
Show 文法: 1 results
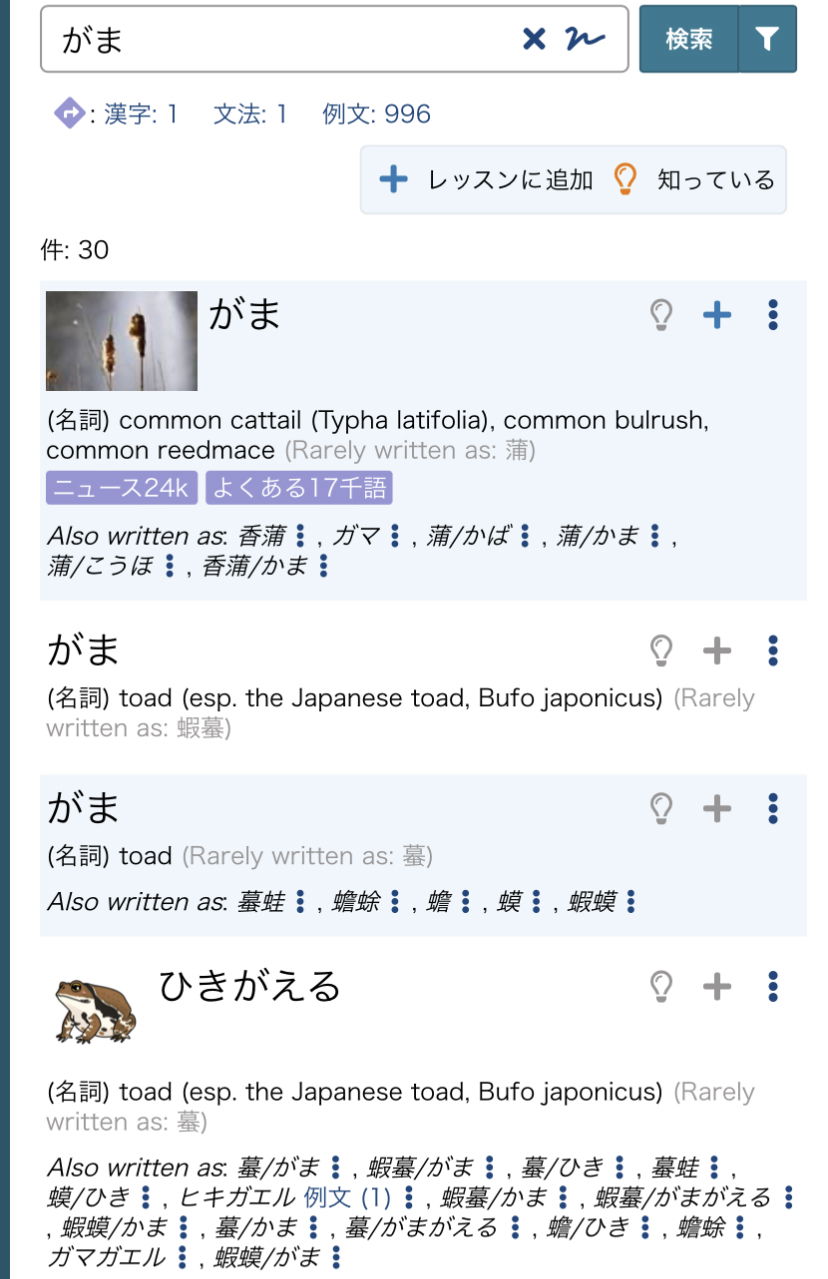point(249,114)
